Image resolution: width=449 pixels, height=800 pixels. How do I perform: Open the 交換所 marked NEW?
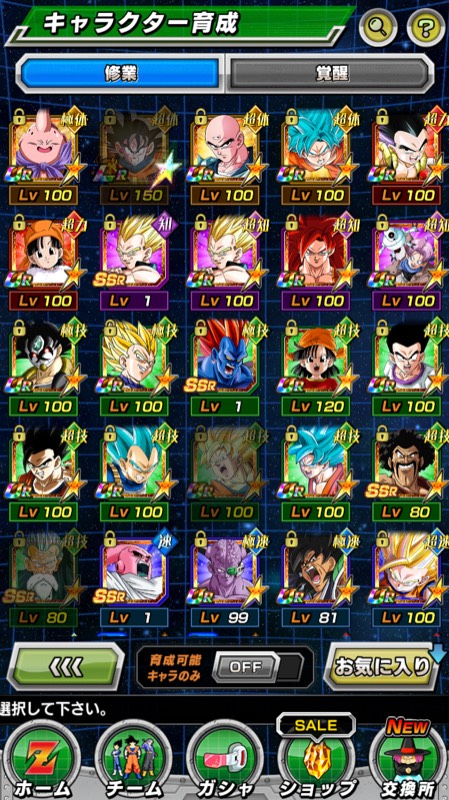408,757
